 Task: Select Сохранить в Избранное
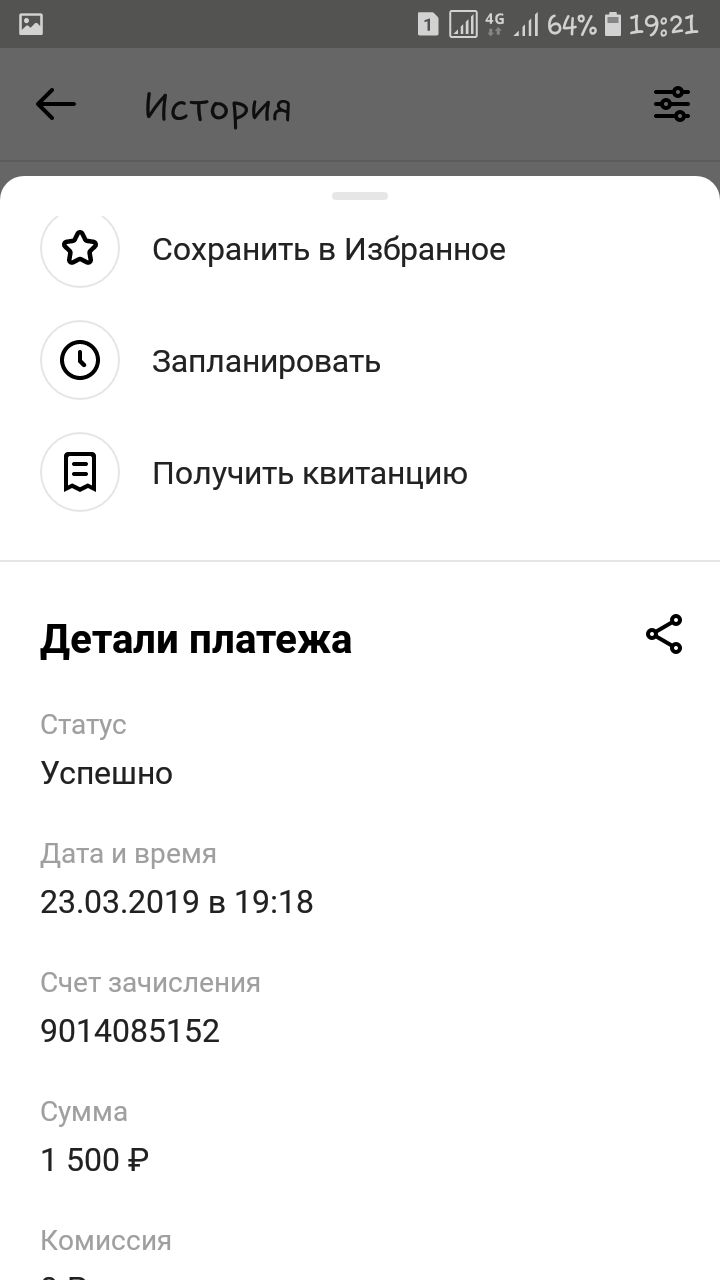(x=328, y=249)
